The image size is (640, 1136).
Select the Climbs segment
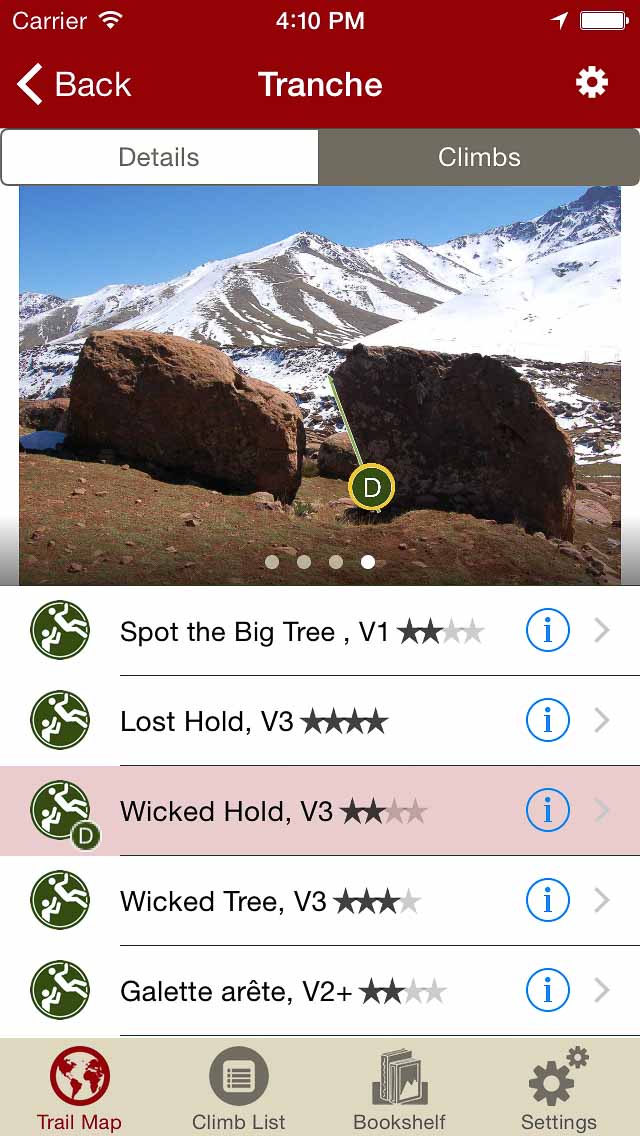pos(479,157)
